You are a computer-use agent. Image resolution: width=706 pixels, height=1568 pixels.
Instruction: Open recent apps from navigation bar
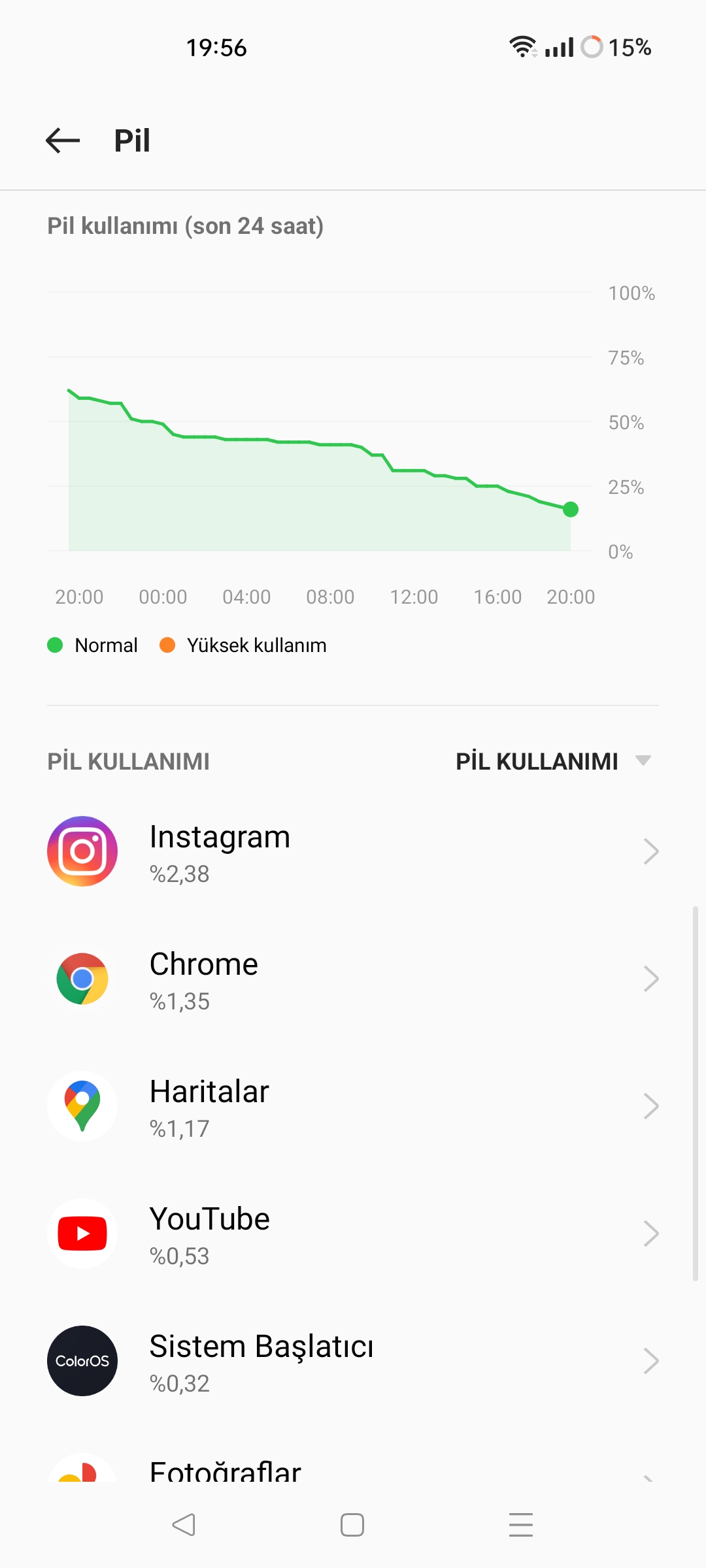(x=521, y=1525)
